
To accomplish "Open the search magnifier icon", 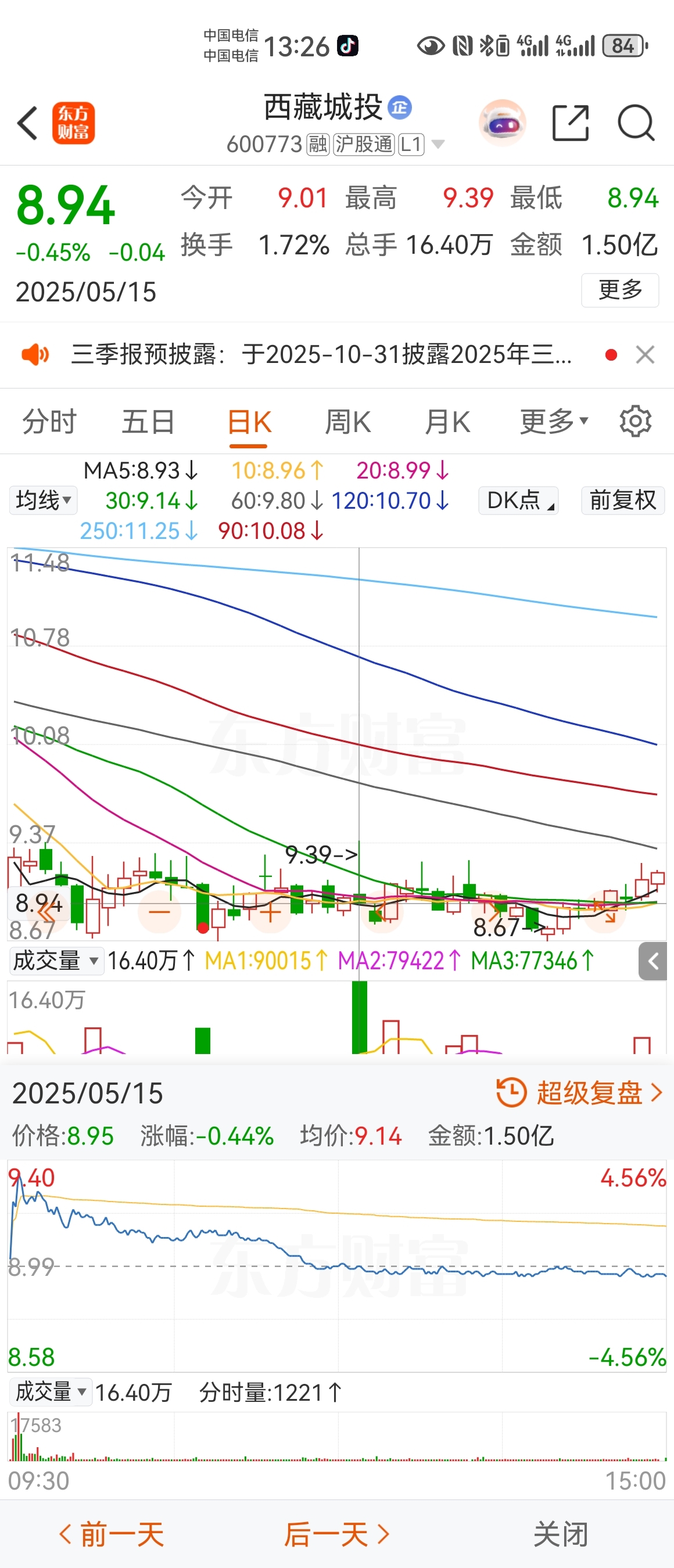I will tap(636, 123).
